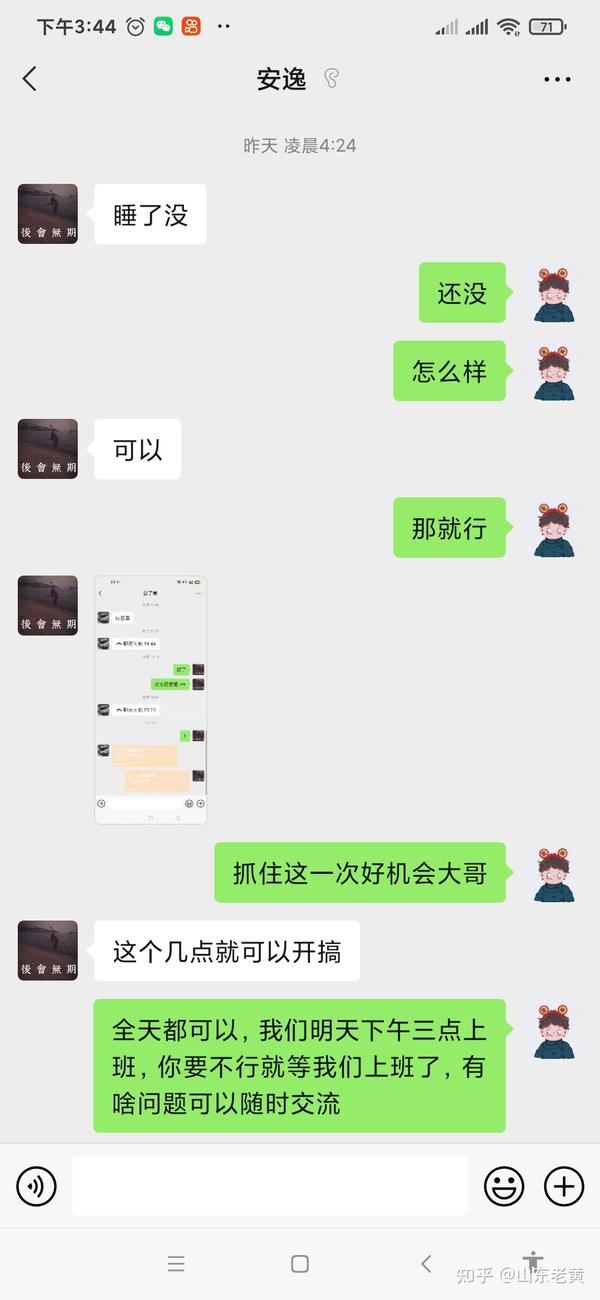Screen dimensions: 600x1300
Task: Tap the message text field
Action: (x=269, y=1186)
